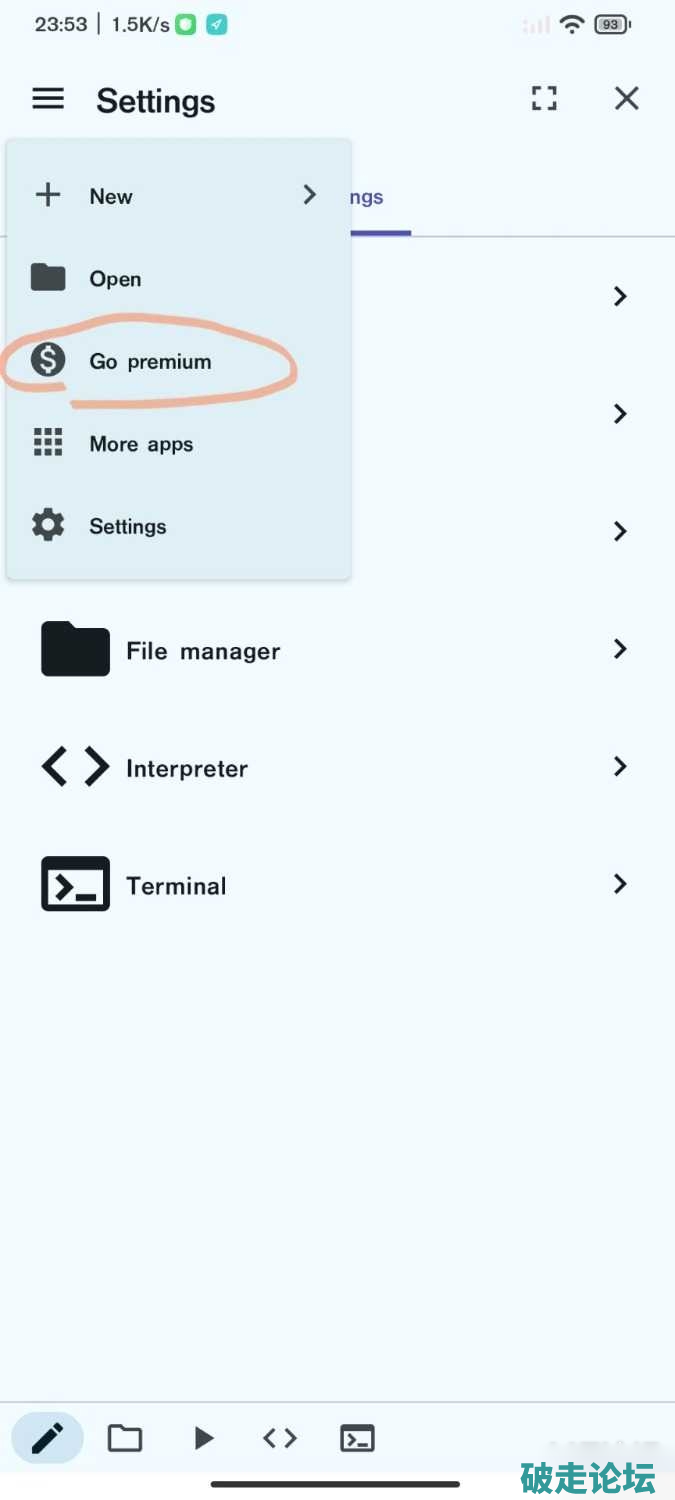Expand the New submenu
675x1500 pixels.
pyautogui.click(x=178, y=196)
